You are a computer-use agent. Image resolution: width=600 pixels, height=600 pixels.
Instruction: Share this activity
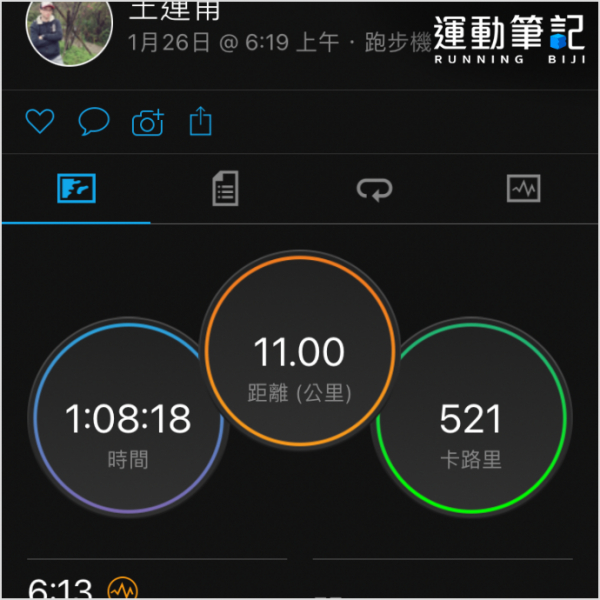pyautogui.click(x=201, y=122)
